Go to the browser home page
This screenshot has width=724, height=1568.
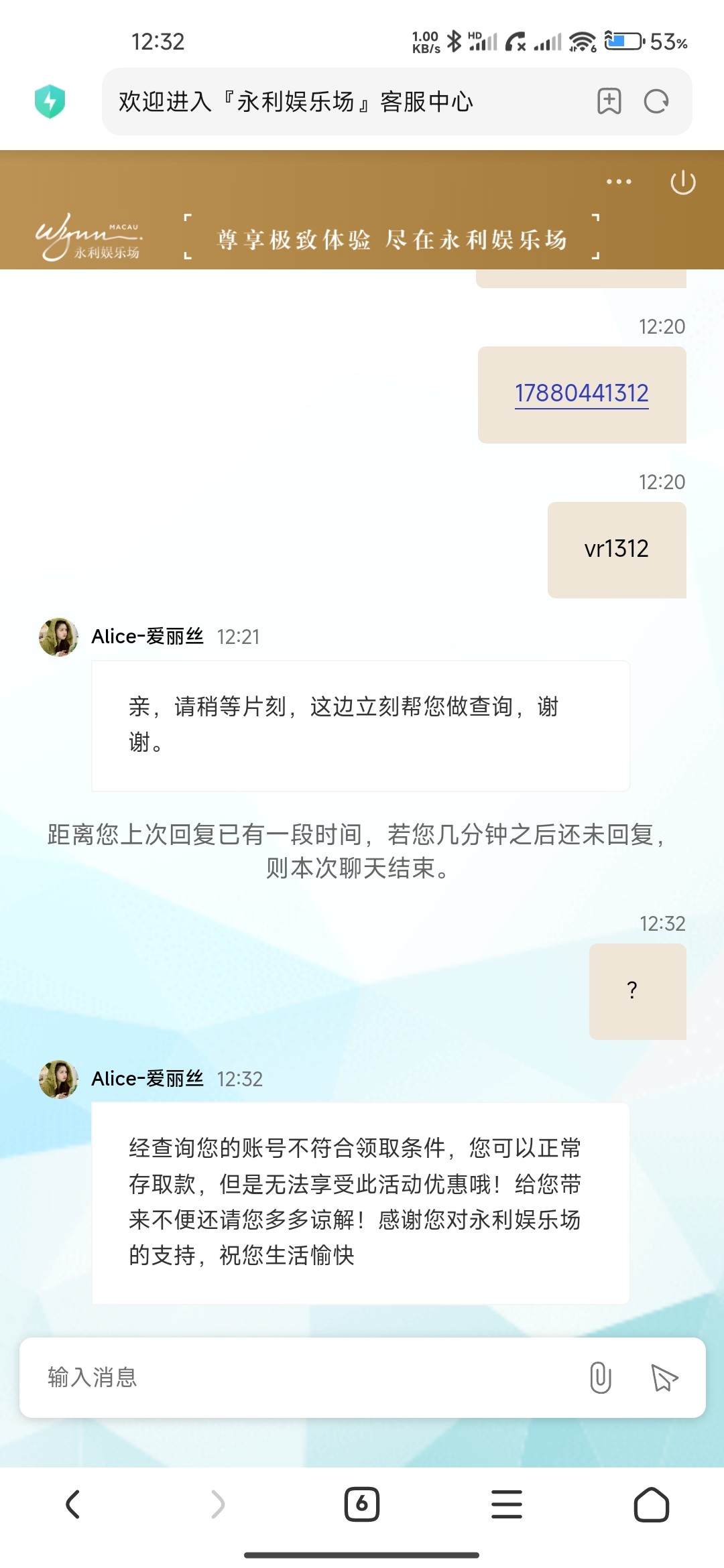651,1504
